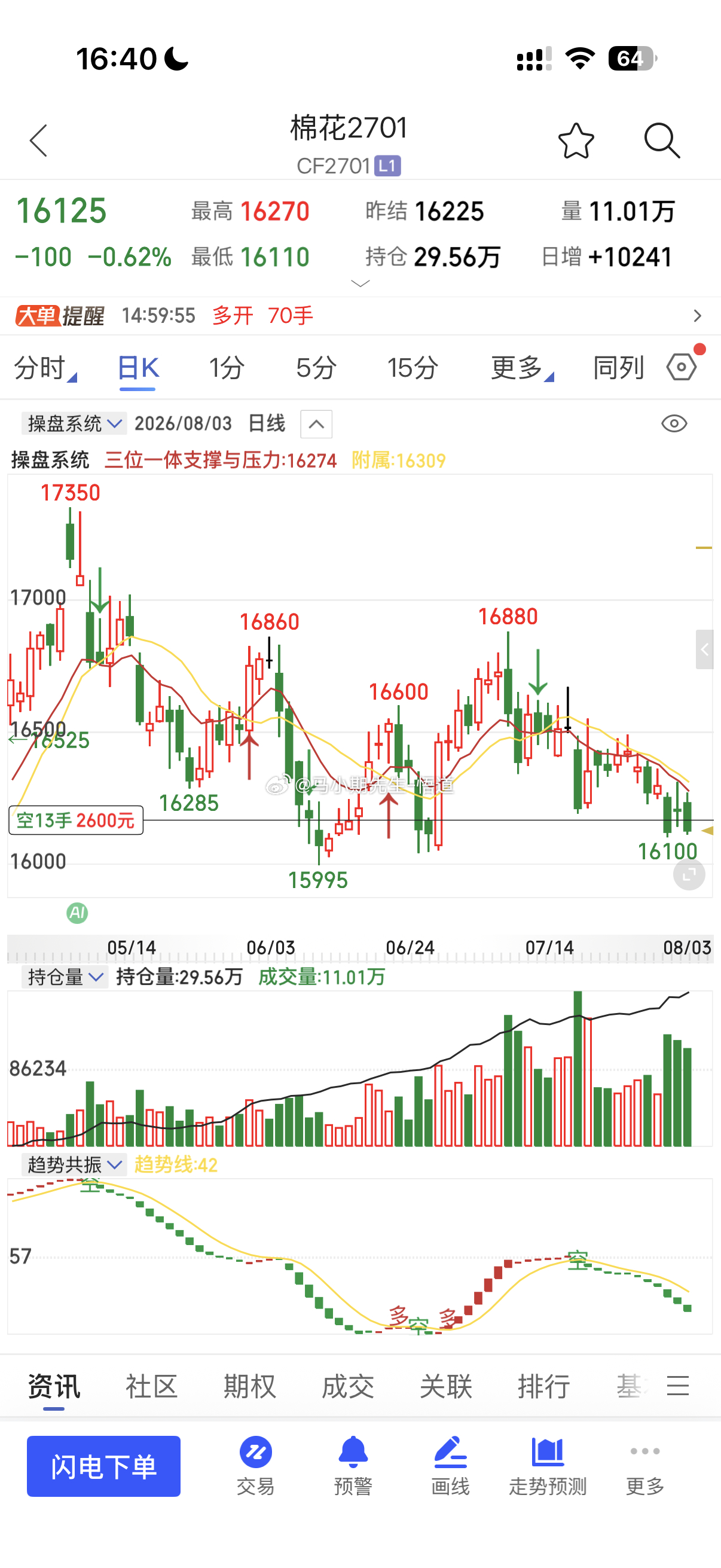The height and width of the screenshot is (1568, 721).
Task: Select the 1分 chart period
Action: tap(227, 368)
